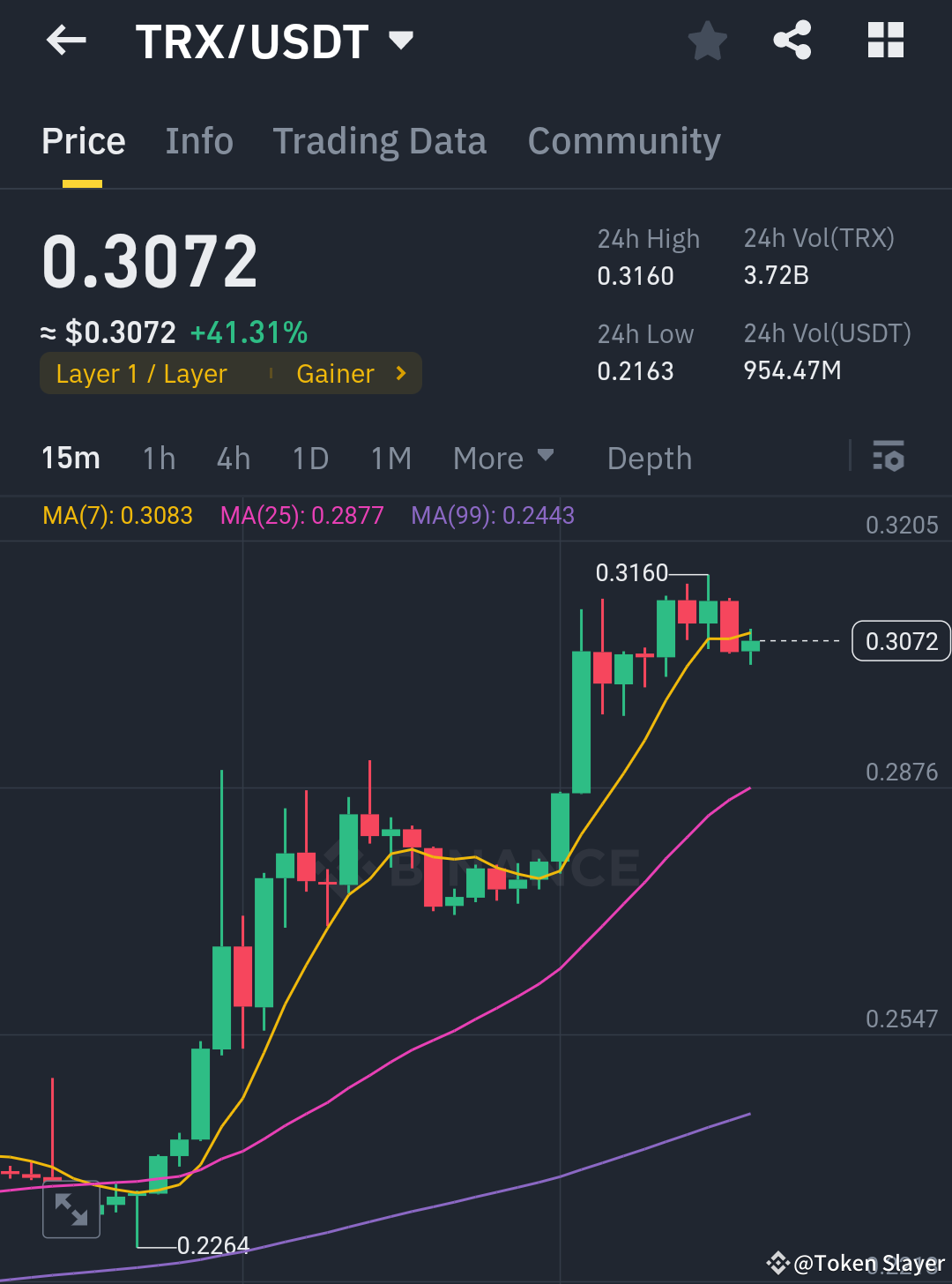Select the Depth view option
This screenshot has height=1284, width=952.
point(649,458)
